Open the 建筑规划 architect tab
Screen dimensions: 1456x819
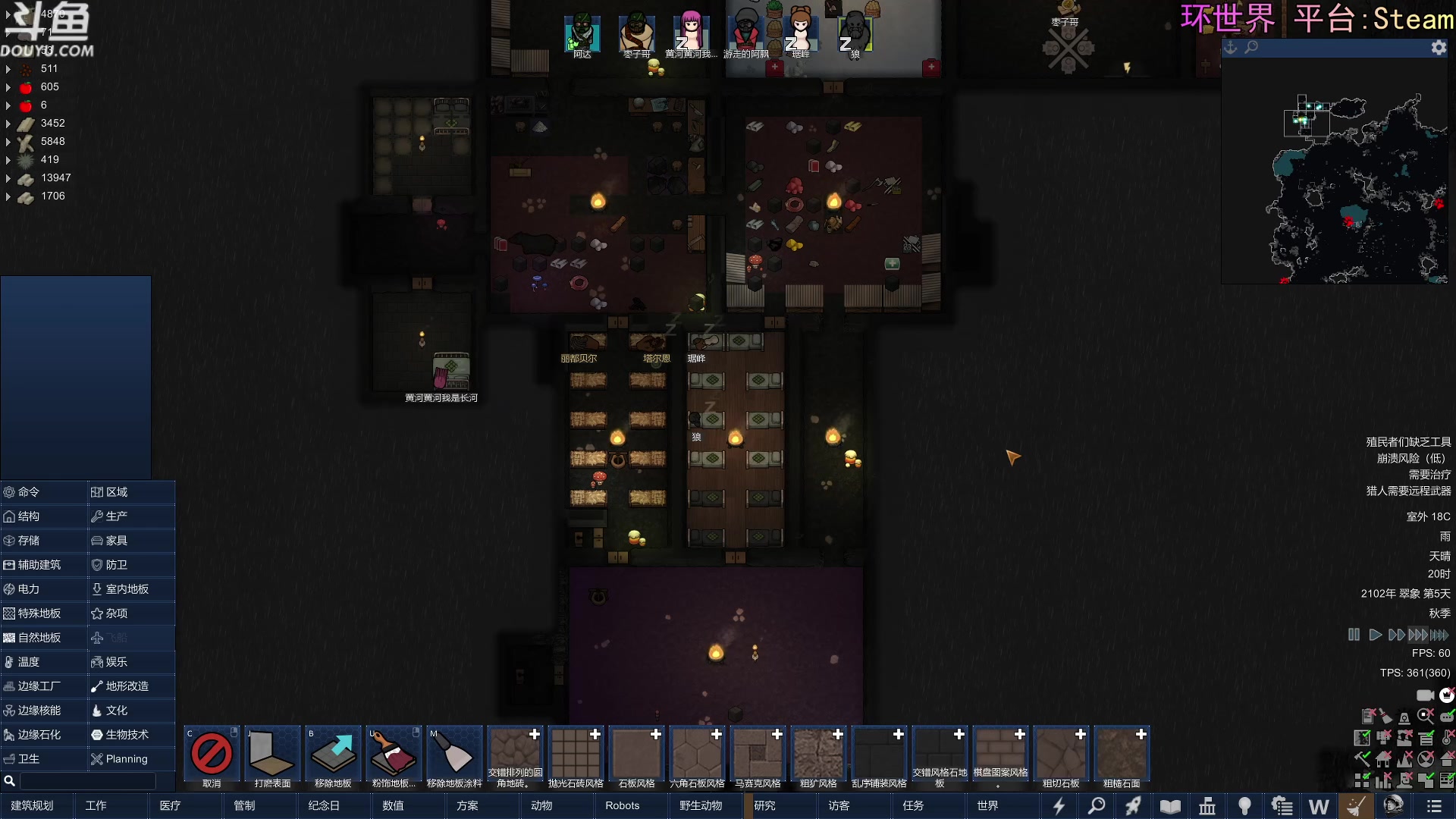pyautogui.click(x=32, y=805)
